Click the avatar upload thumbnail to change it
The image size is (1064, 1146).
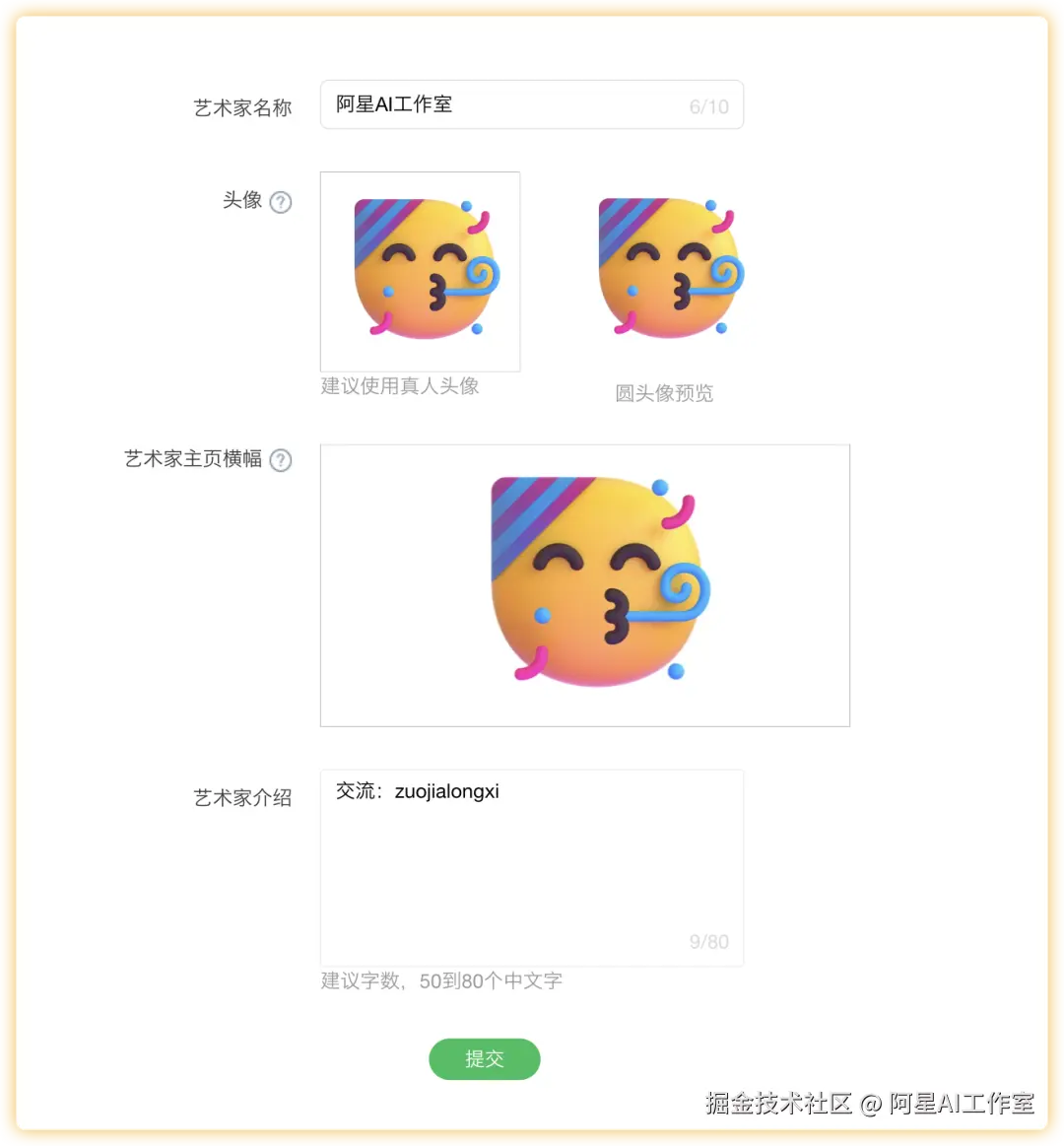[420, 270]
